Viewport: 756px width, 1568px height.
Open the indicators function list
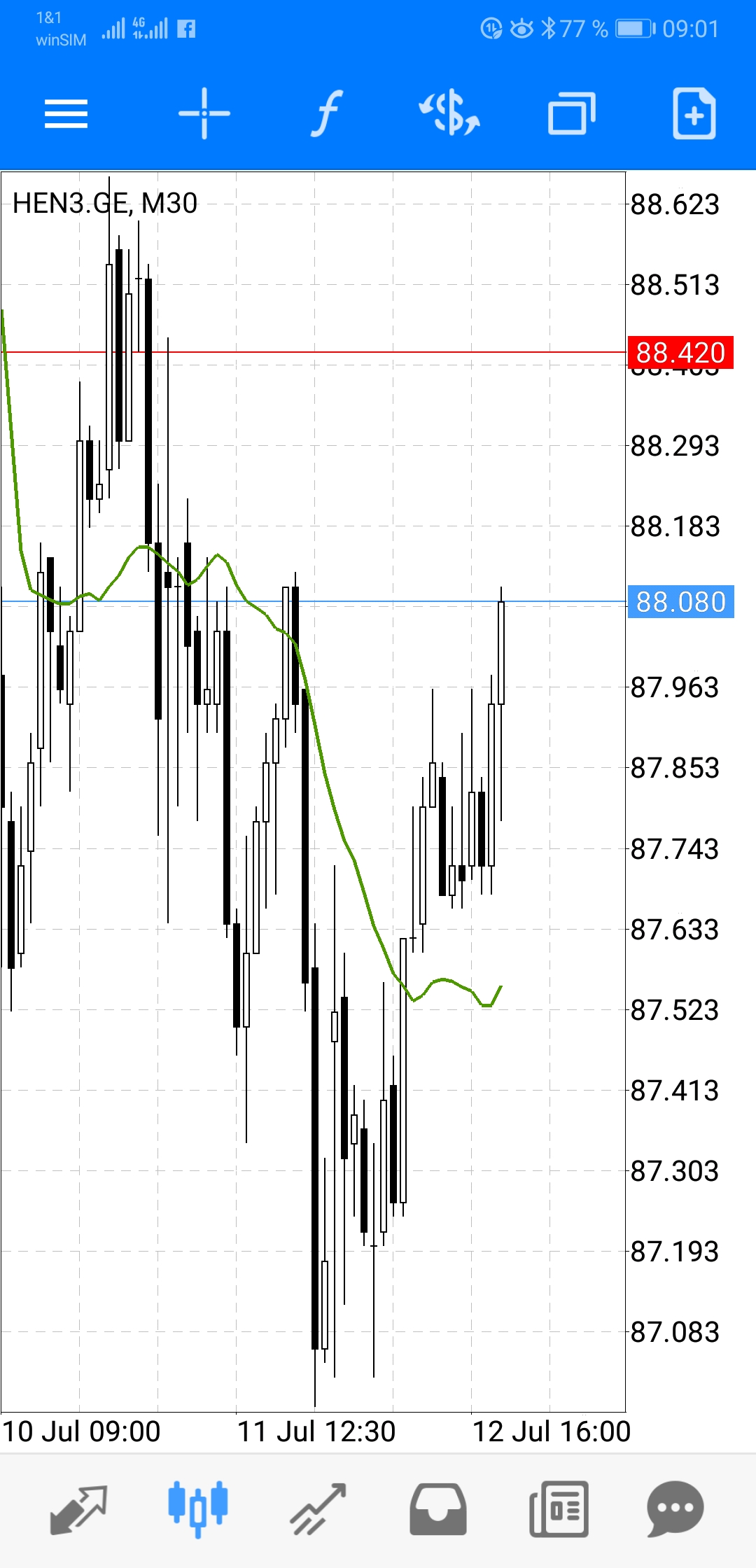click(x=326, y=114)
